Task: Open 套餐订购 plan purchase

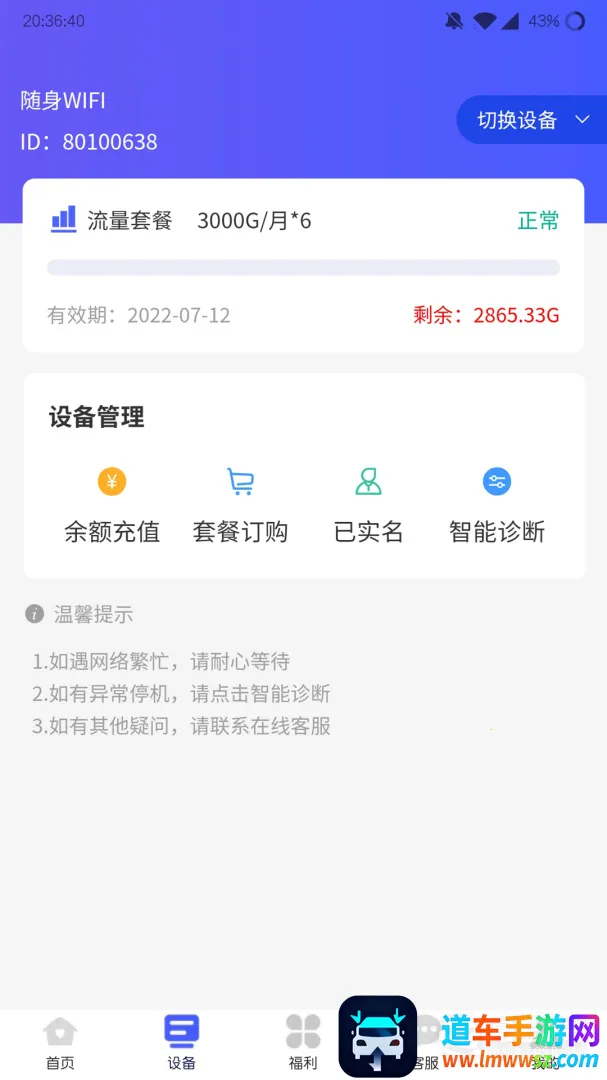Action: [x=240, y=507]
